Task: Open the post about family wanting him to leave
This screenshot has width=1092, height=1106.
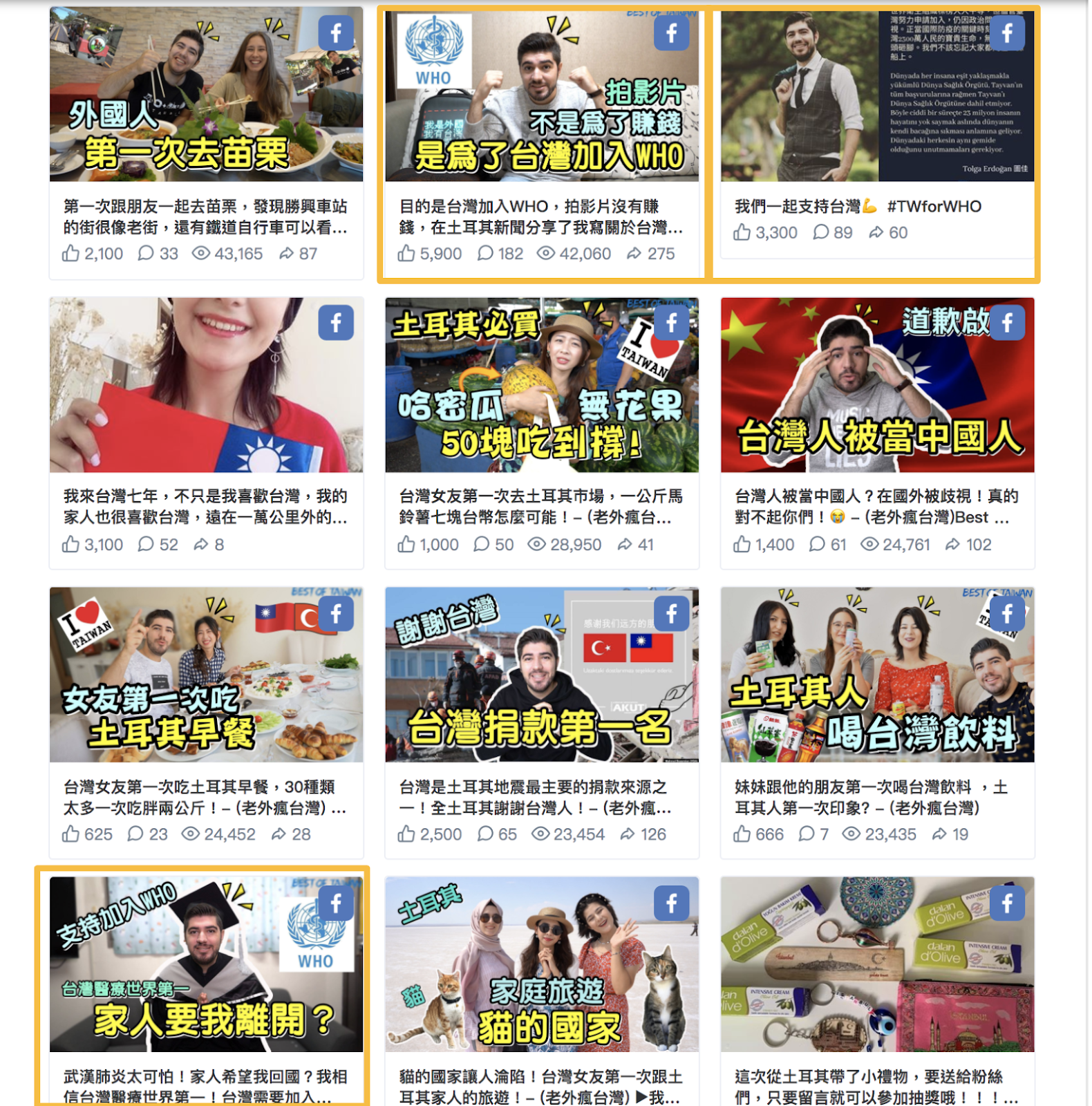Action: click(x=206, y=964)
